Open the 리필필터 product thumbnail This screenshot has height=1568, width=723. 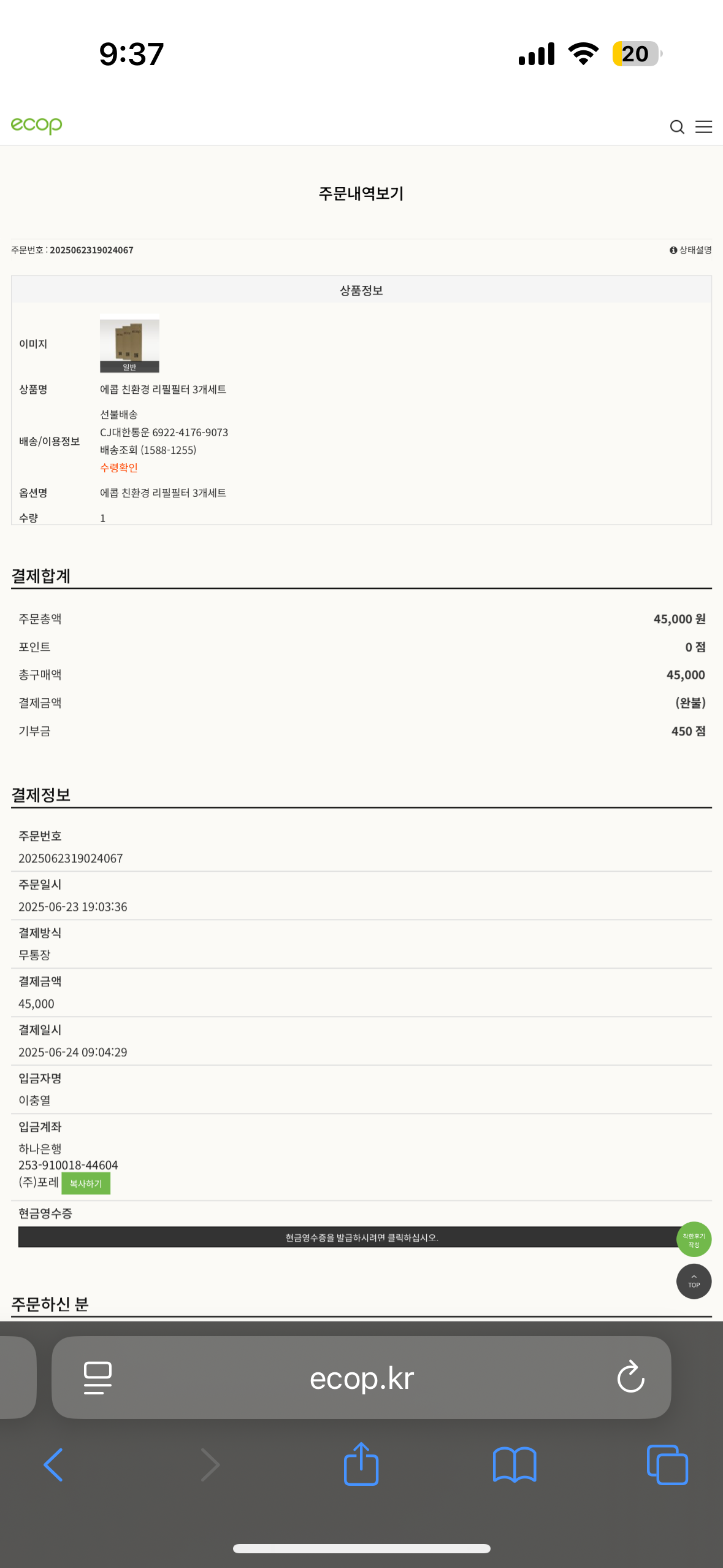129,343
